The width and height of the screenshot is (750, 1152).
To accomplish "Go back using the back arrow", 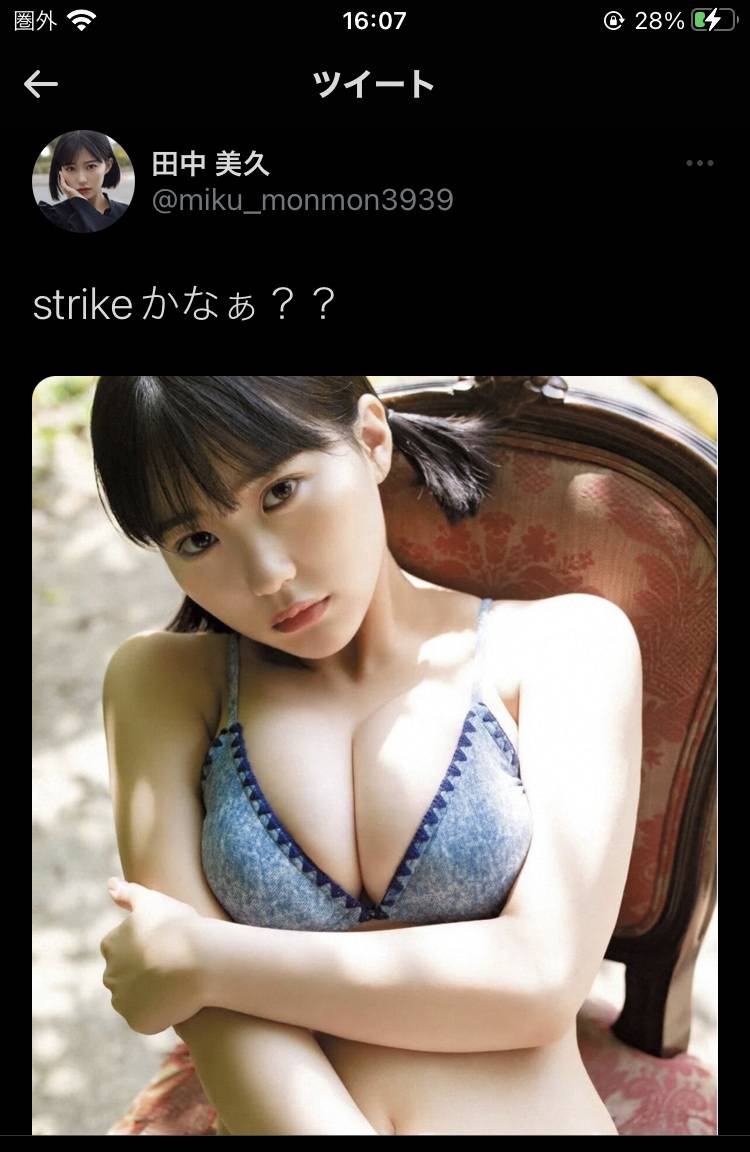I will (40, 85).
